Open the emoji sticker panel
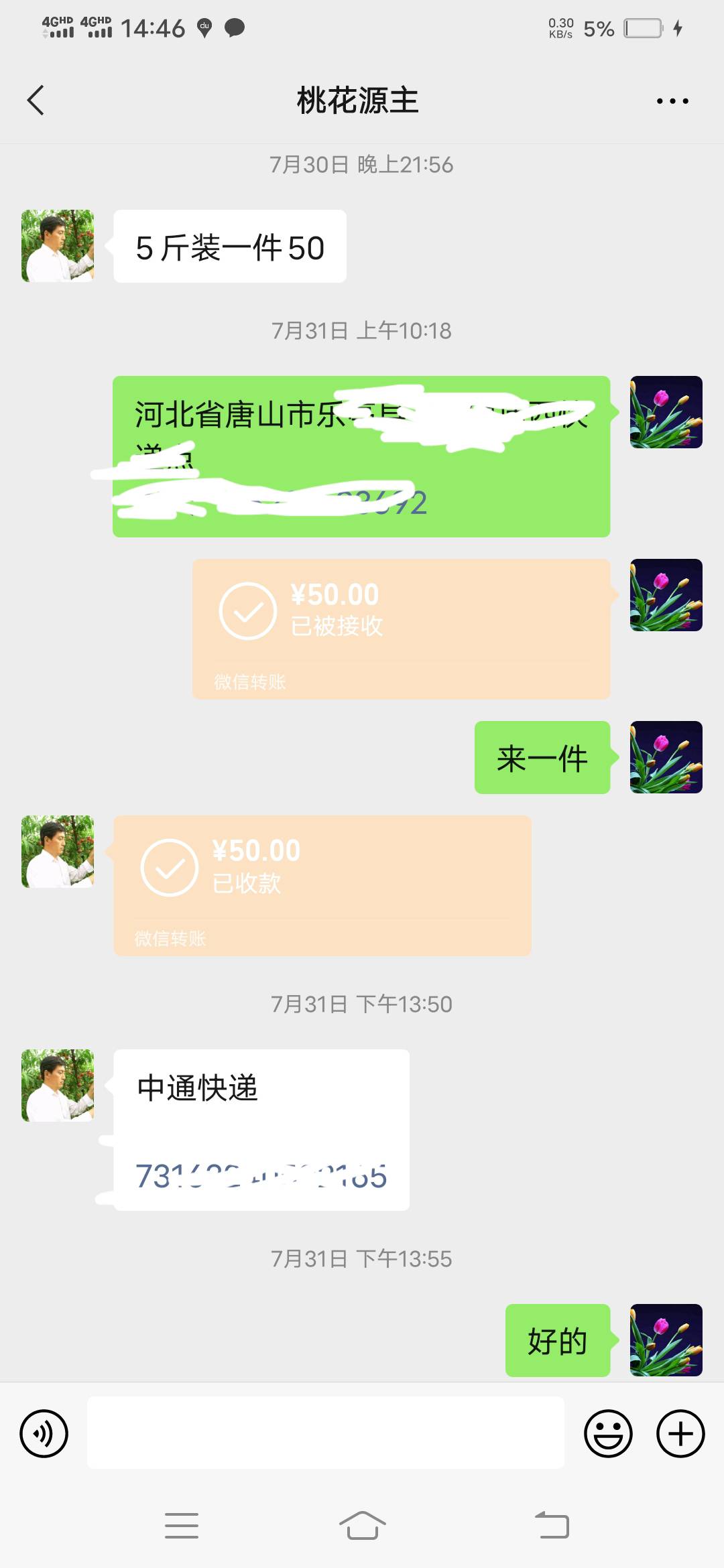 608,1433
